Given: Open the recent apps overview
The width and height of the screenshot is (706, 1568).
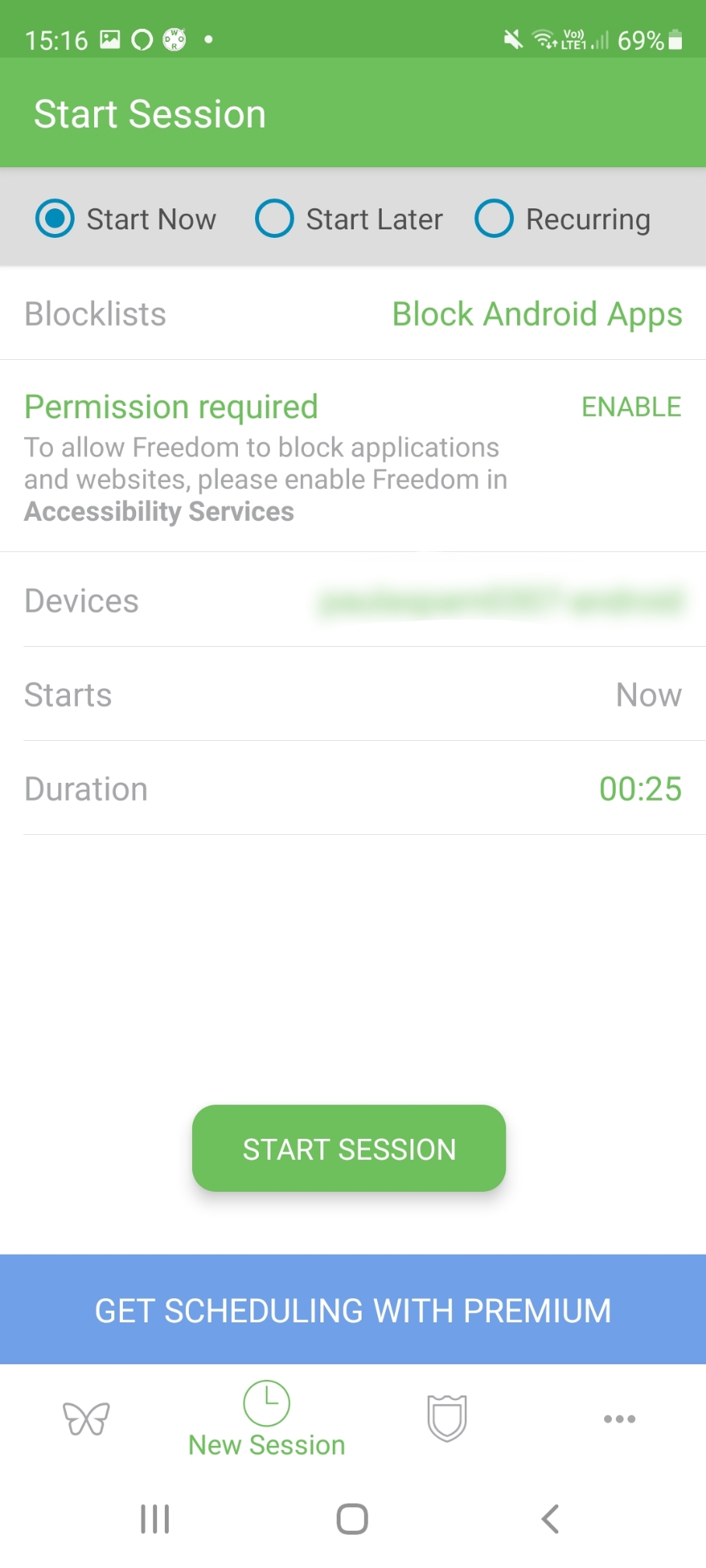Looking at the screenshot, I should [155, 1518].
